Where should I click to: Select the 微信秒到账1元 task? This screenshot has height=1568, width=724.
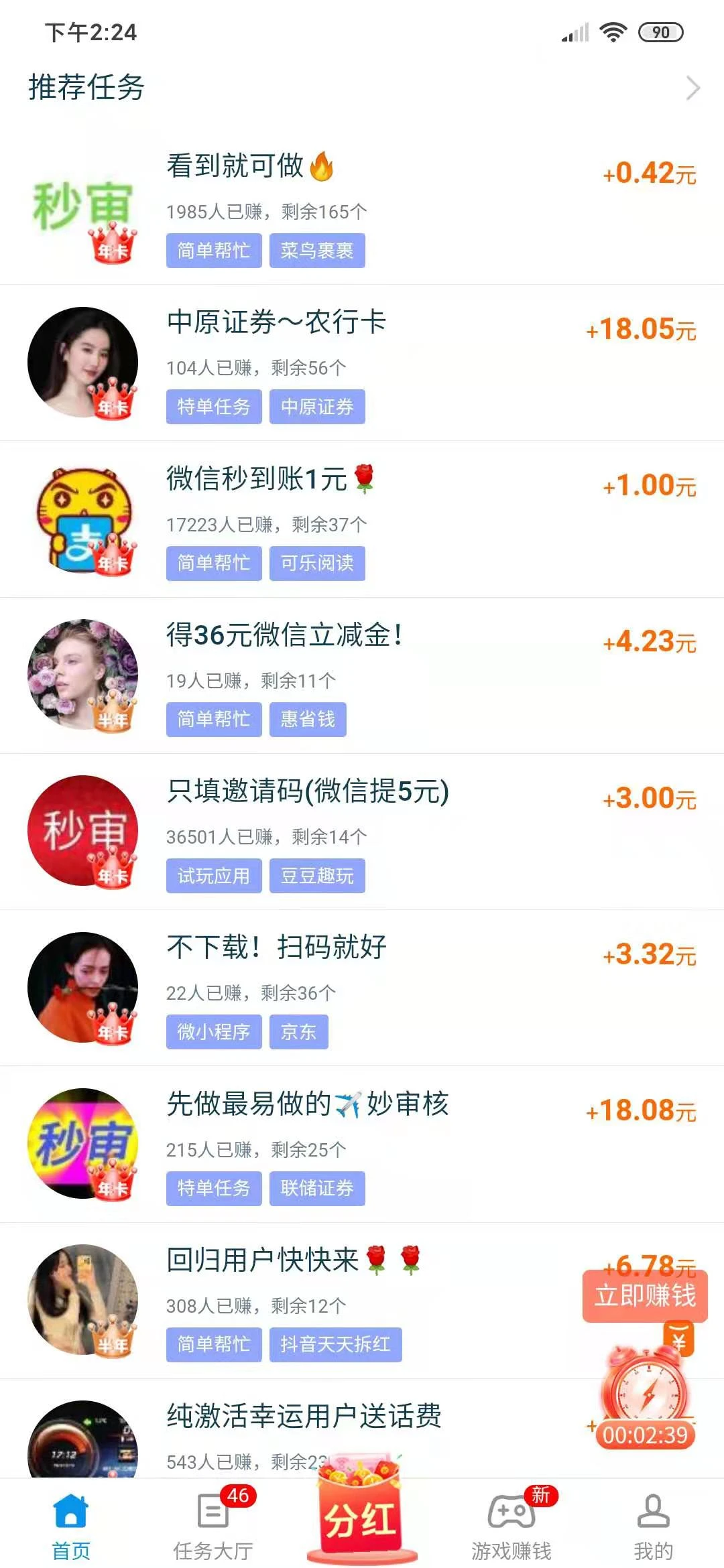click(x=362, y=519)
